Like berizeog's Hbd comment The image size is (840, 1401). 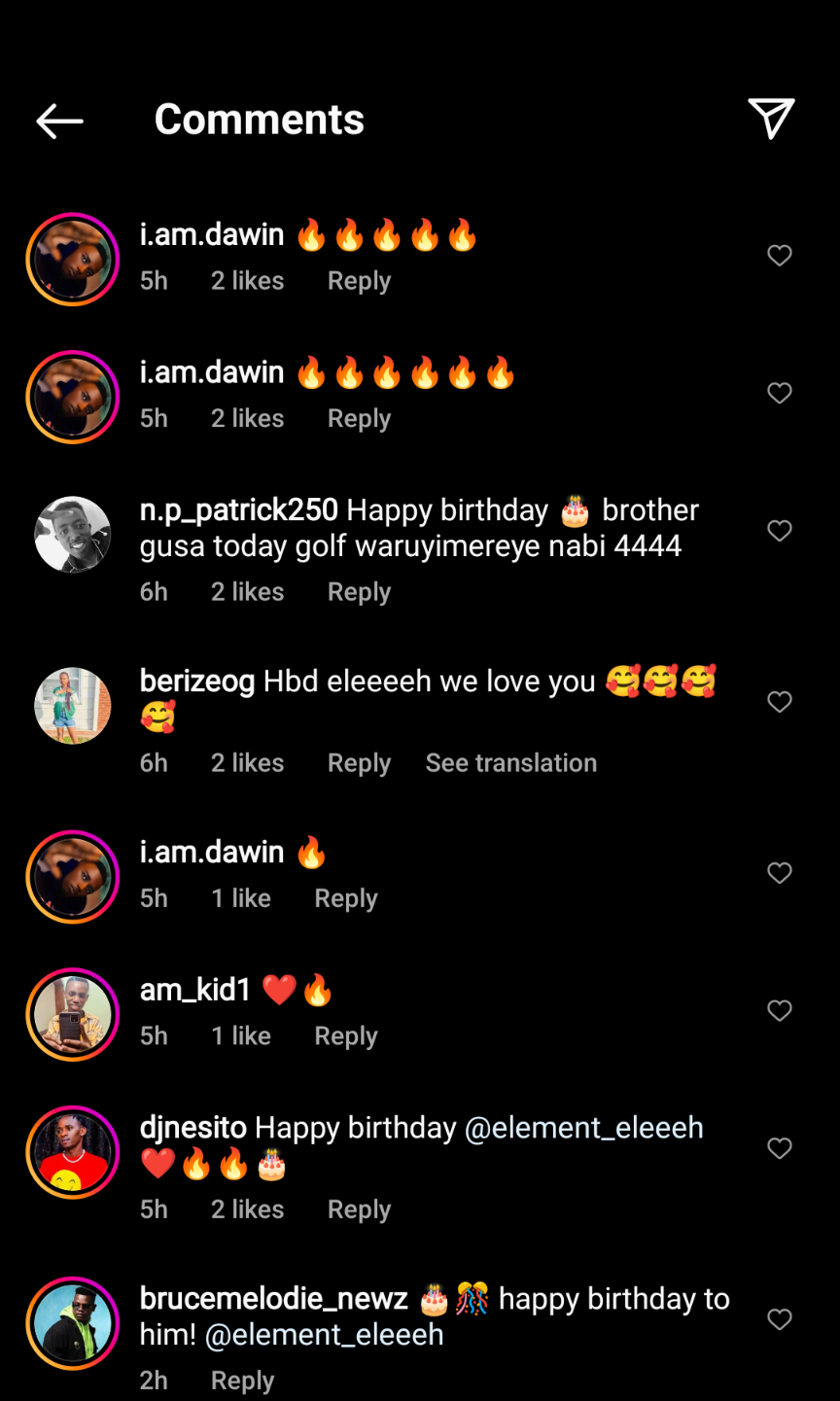point(780,702)
